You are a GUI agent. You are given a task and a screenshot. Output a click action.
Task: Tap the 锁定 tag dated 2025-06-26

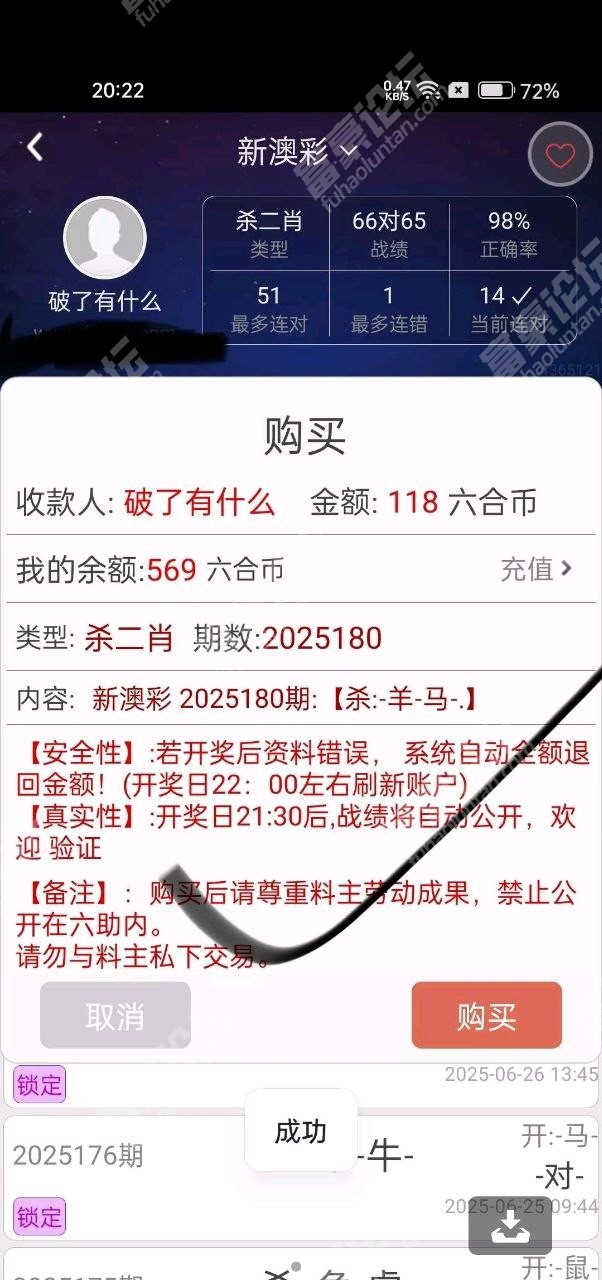(39, 1085)
